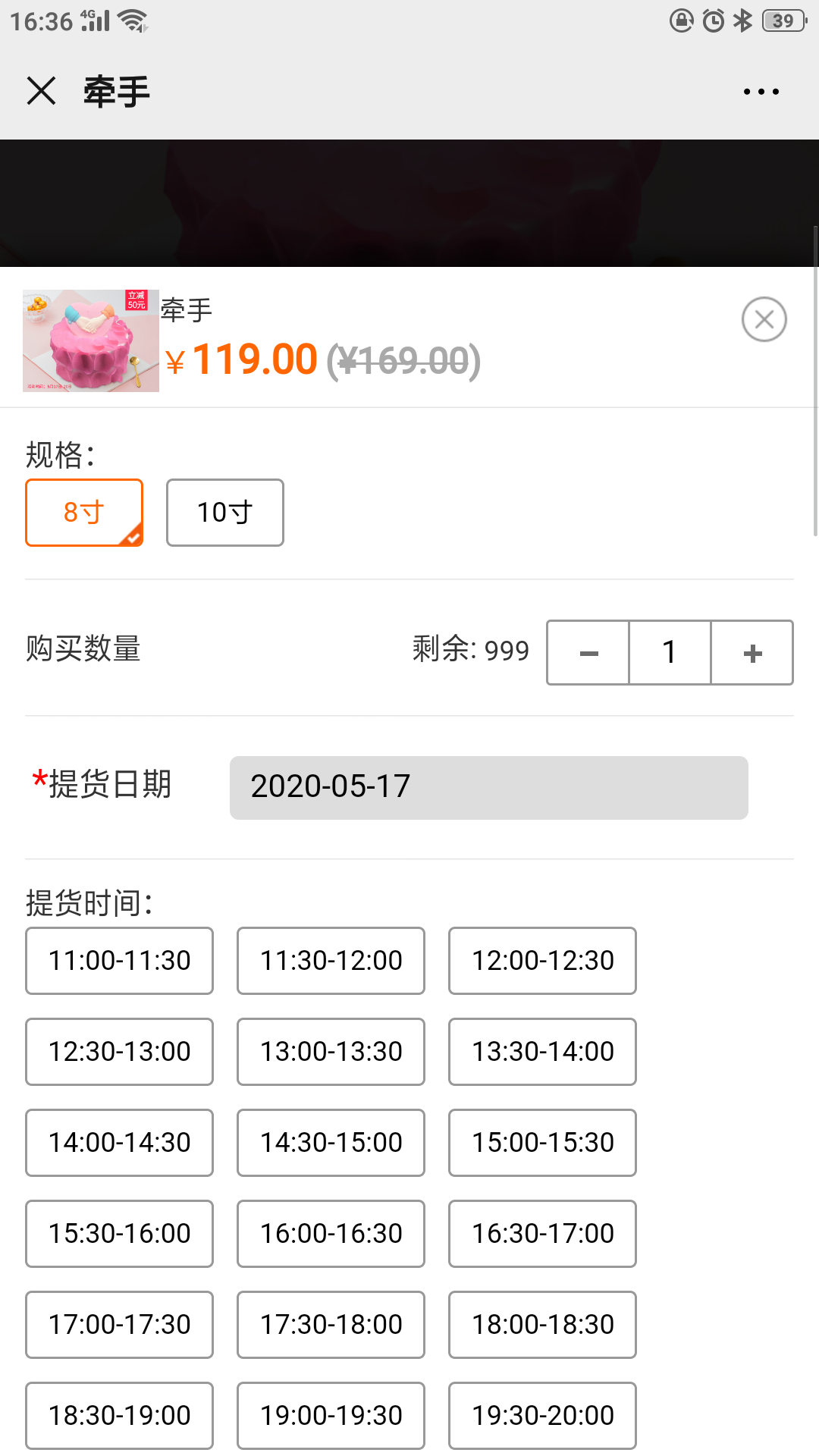Select the 14:30-15:00 time slot
Viewport: 819px width, 1456px height.
pos(331,1143)
